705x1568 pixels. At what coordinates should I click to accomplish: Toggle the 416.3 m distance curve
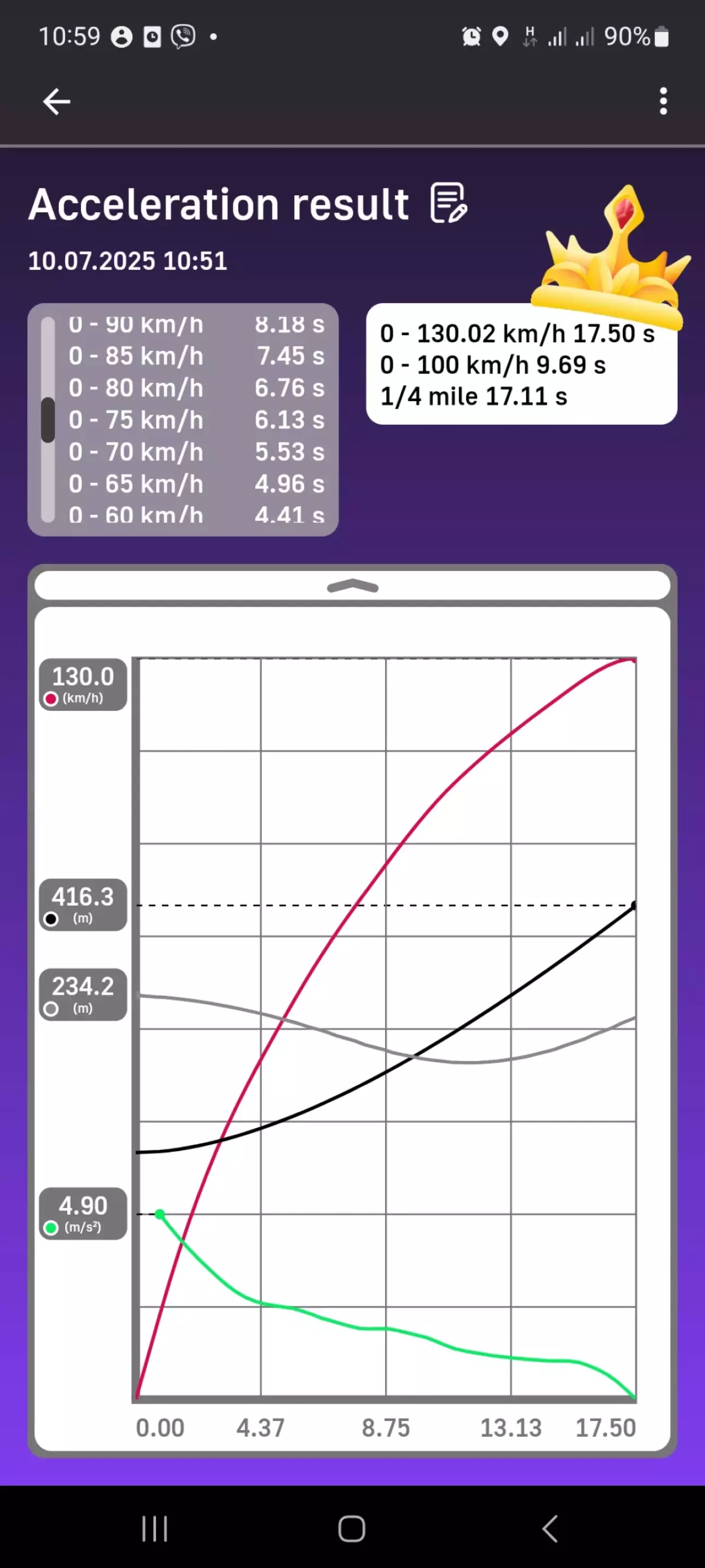[83, 905]
